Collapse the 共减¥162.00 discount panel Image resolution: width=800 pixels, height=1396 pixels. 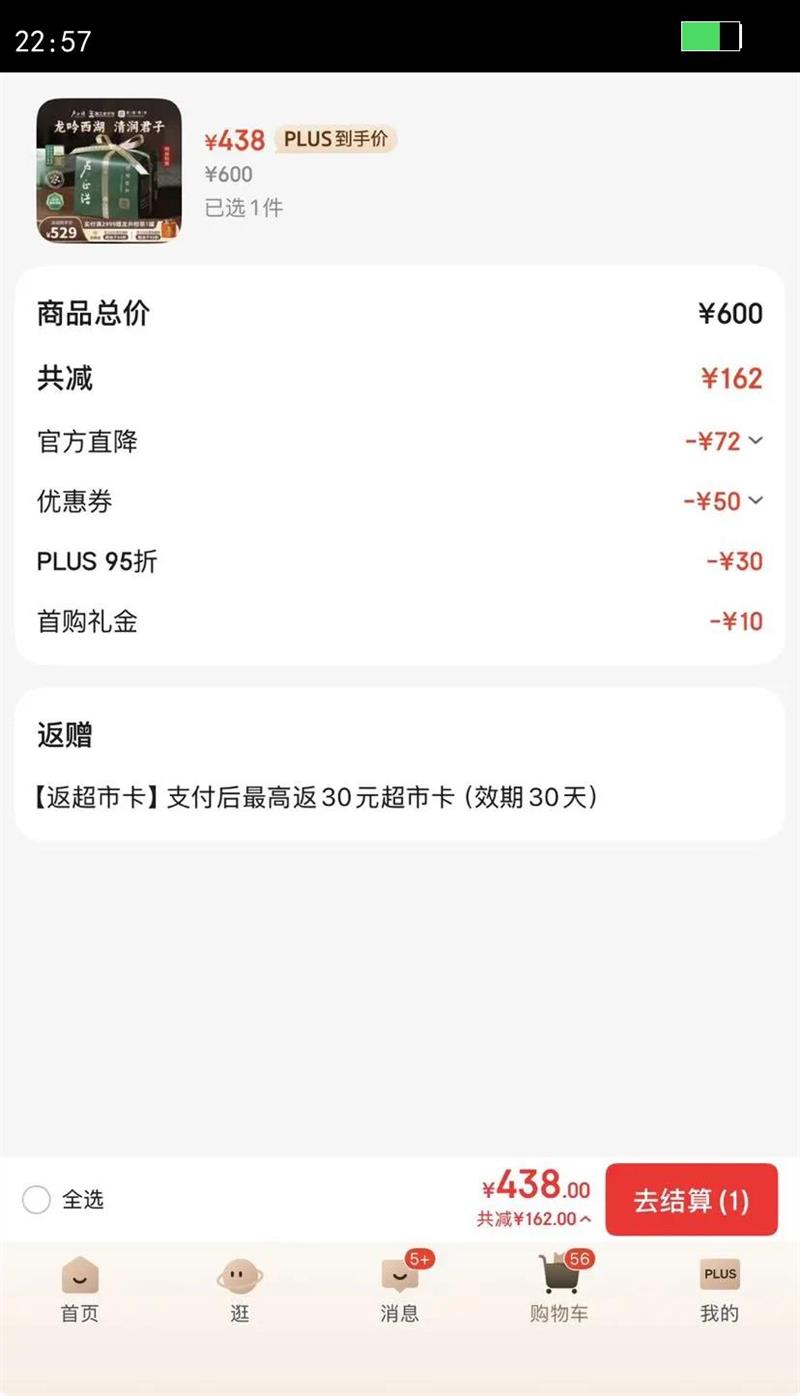tap(534, 1219)
